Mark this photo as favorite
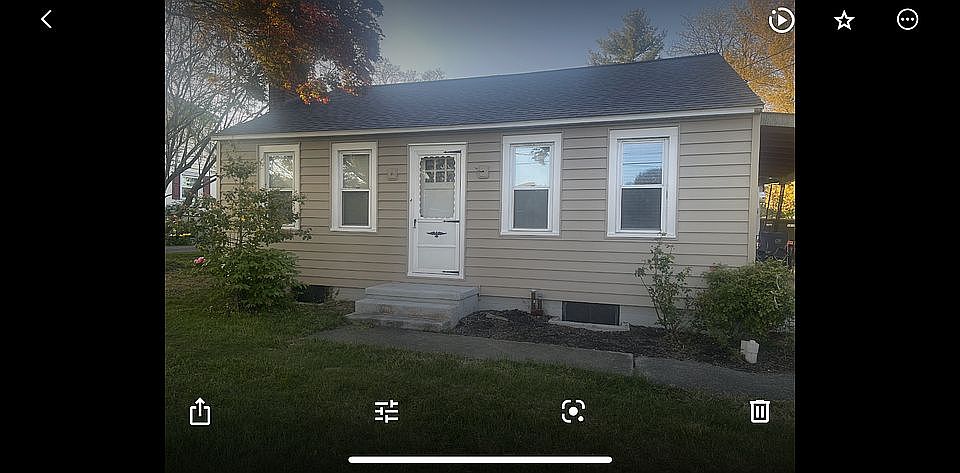The image size is (960, 473). 844,20
